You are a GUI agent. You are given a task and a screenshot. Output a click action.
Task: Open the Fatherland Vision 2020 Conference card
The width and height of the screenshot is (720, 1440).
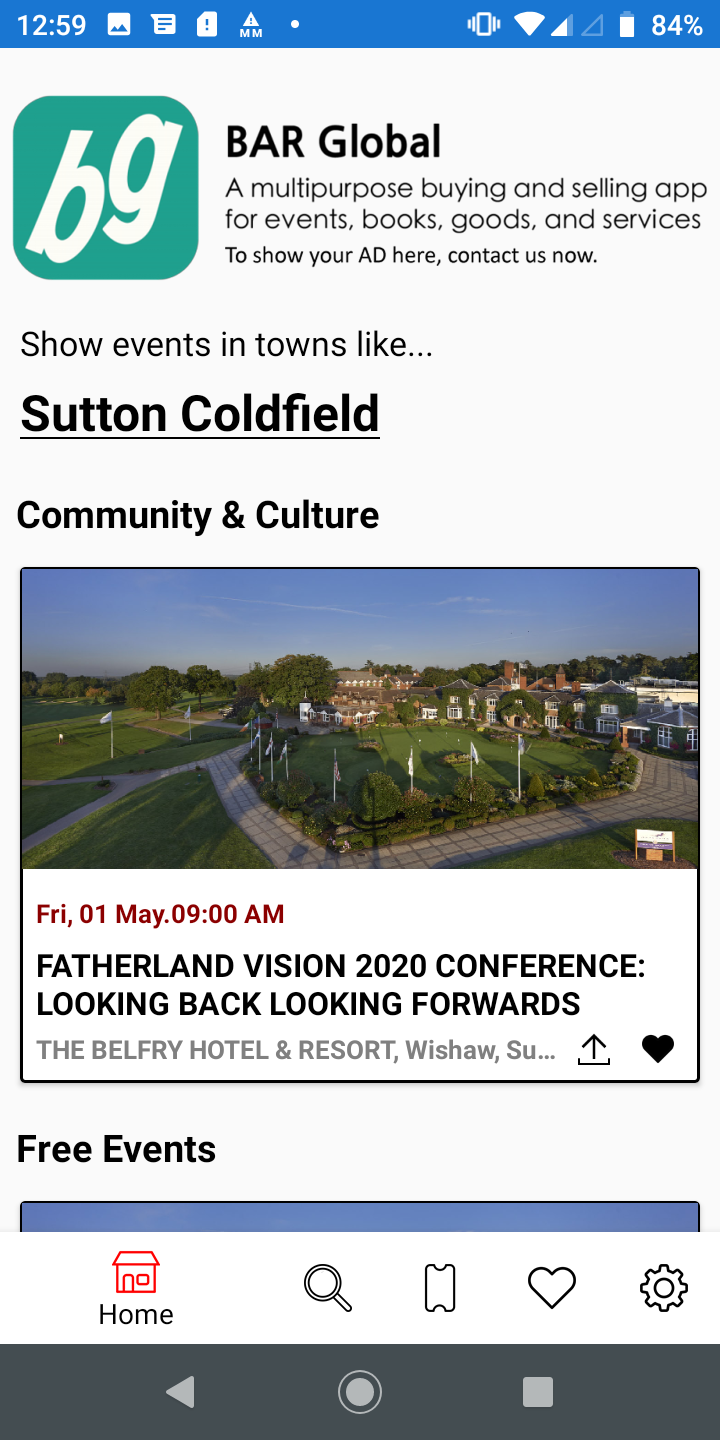coord(360,760)
